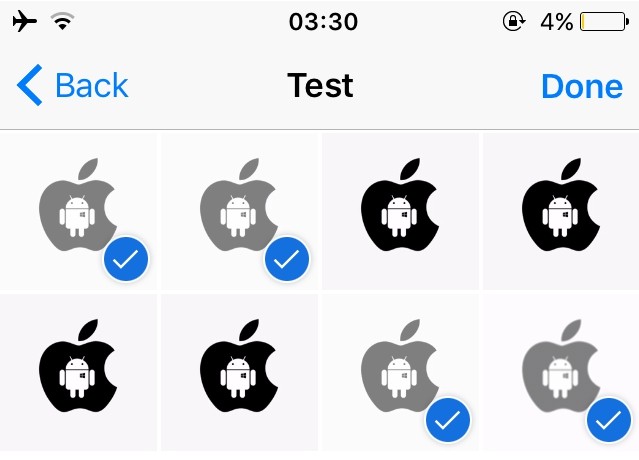639x460 pixels.
Task: Deselect the second image in the top row
Action: point(239,211)
